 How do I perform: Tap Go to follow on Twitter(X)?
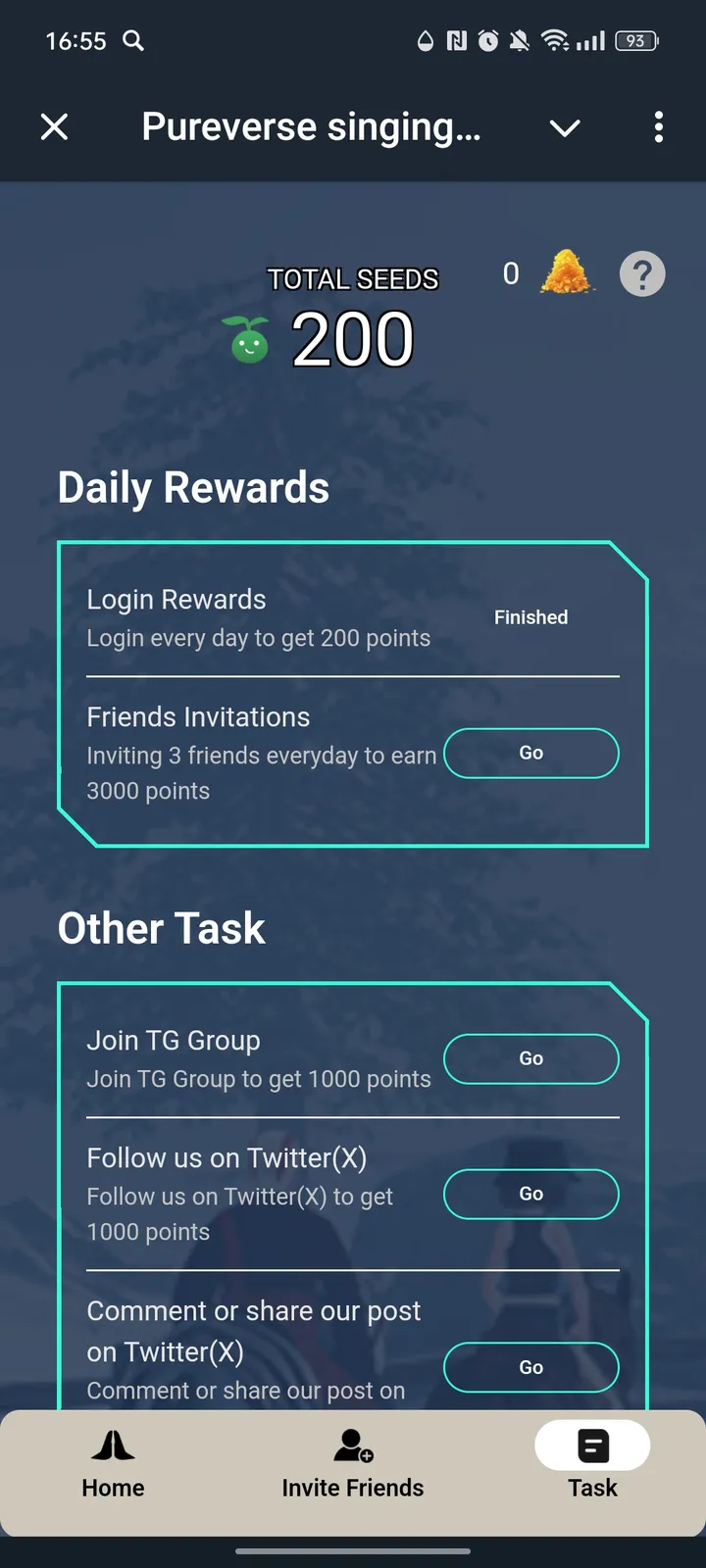coord(530,1194)
